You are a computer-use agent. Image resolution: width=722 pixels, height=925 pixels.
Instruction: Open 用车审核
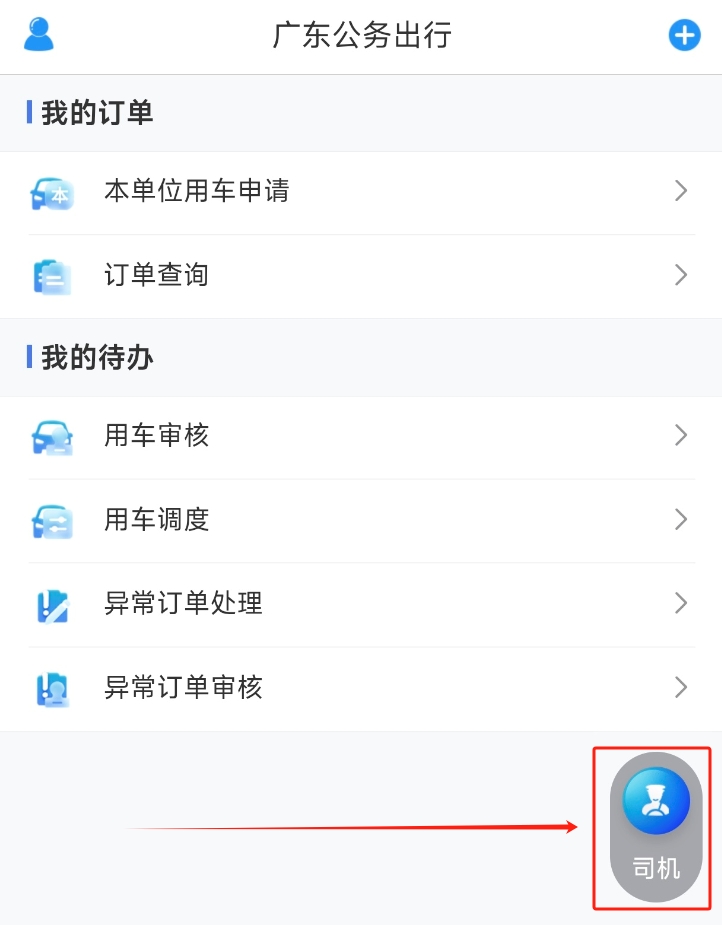coord(360,436)
